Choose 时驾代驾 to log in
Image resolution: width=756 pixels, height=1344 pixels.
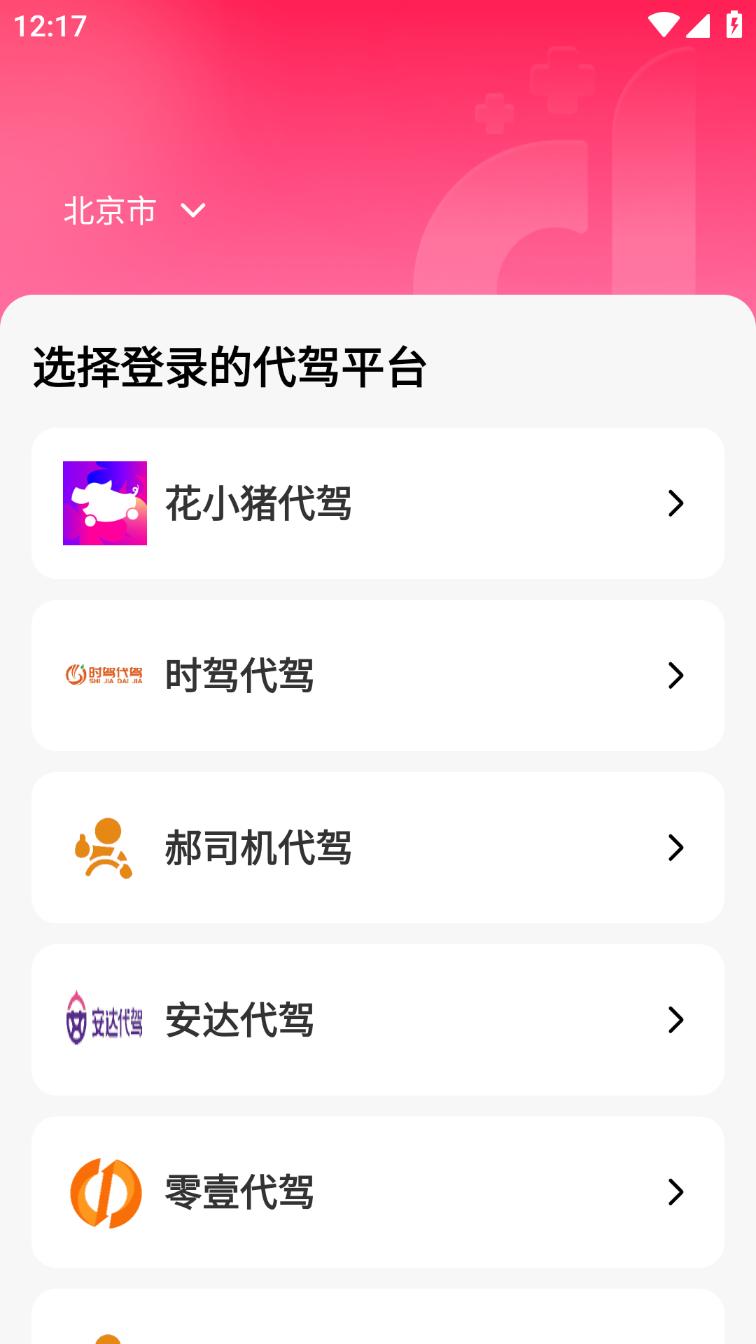pos(377,675)
